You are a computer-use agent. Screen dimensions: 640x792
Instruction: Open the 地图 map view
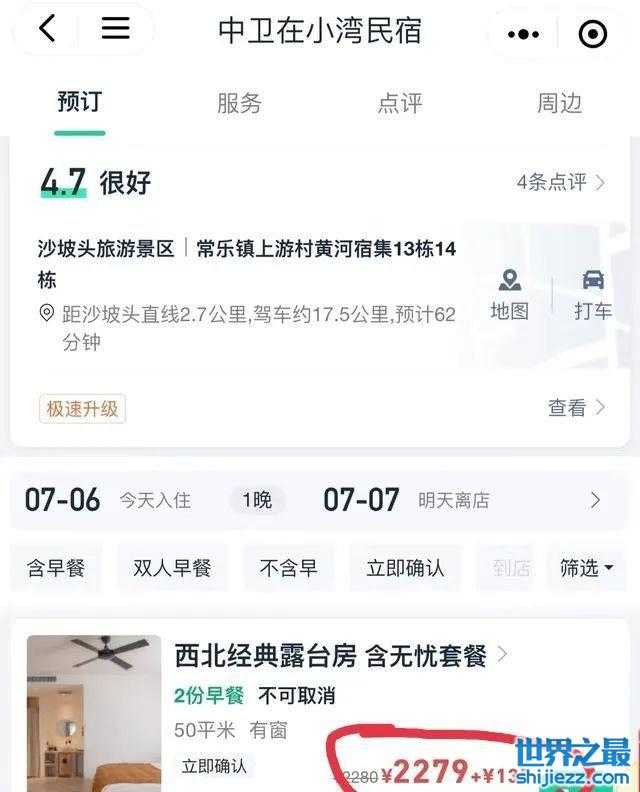click(x=509, y=294)
